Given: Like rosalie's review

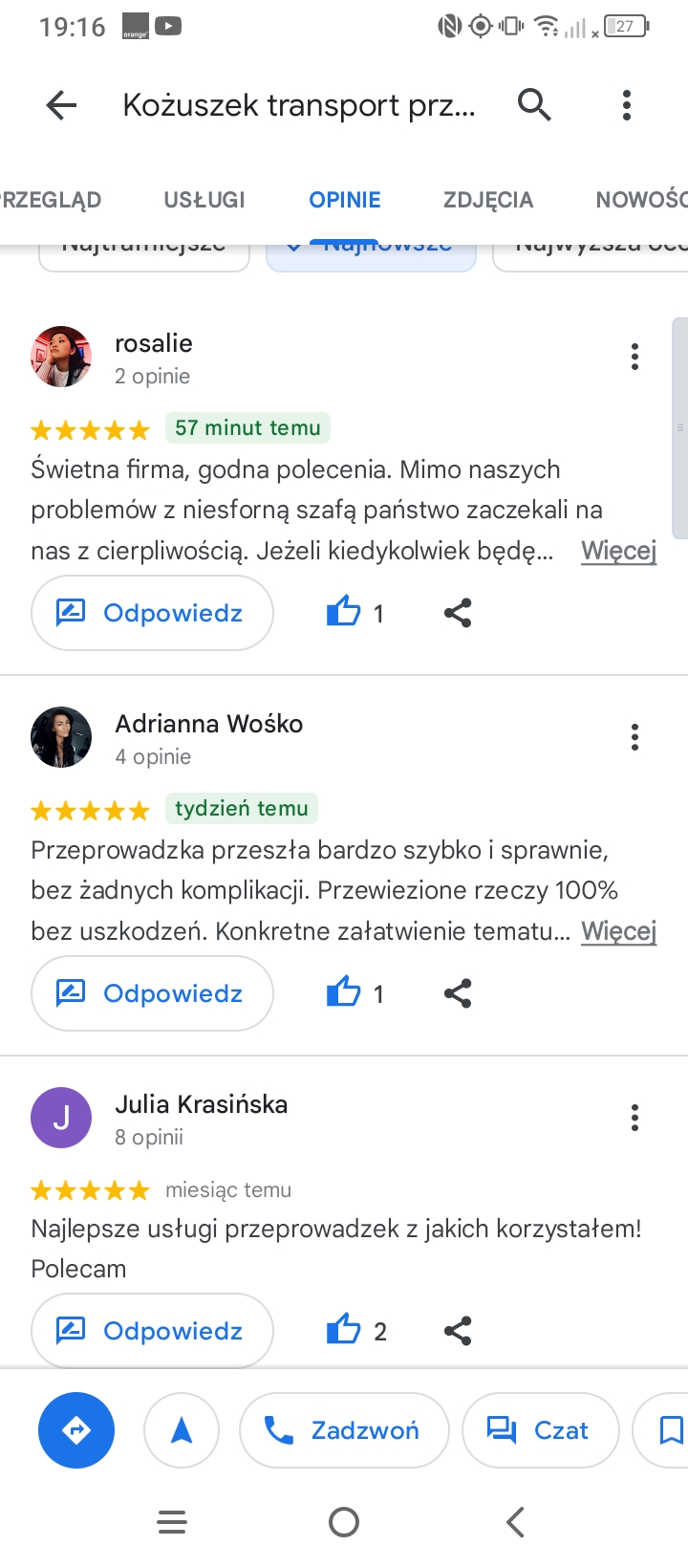Looking at the screenshot, I should [344, 612].
